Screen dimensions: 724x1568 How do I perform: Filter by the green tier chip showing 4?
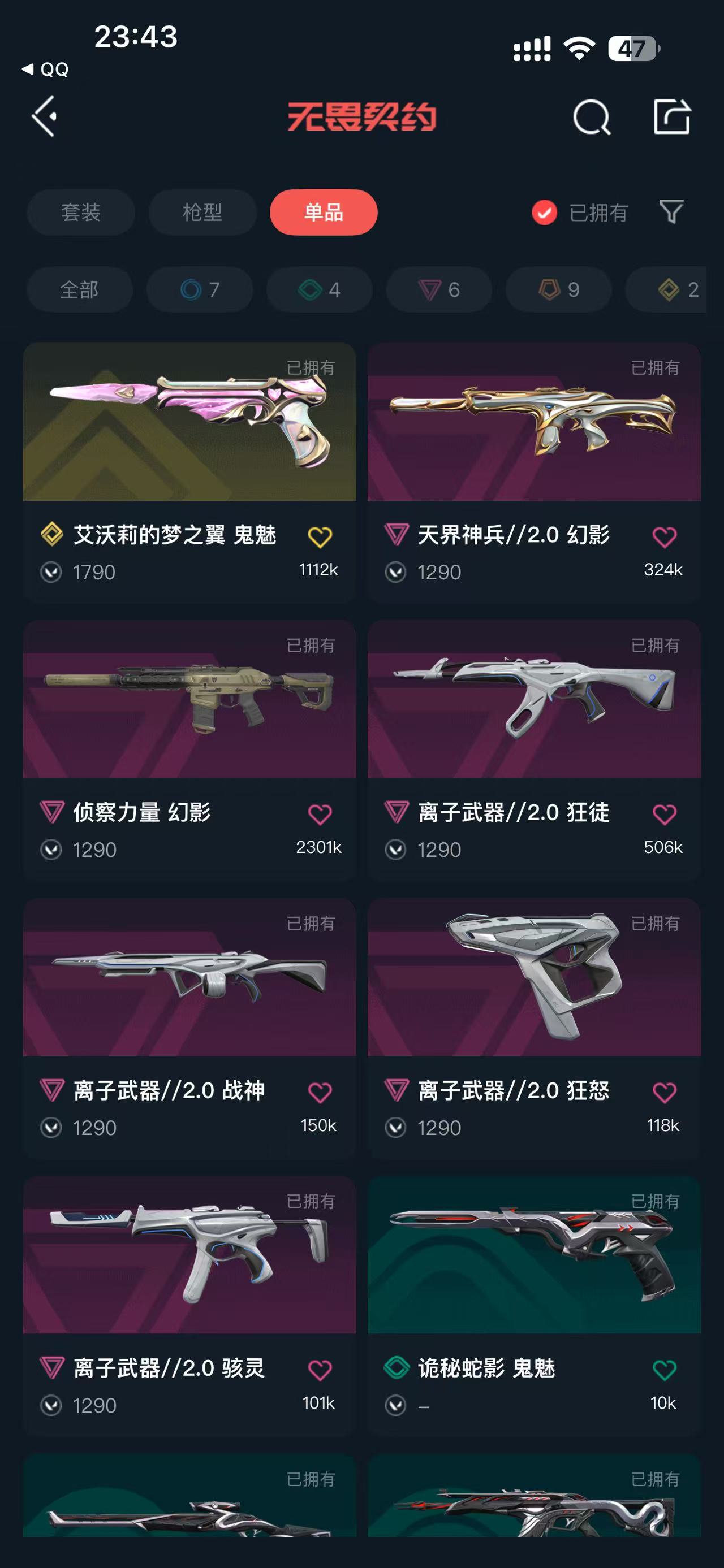point(319,290)
